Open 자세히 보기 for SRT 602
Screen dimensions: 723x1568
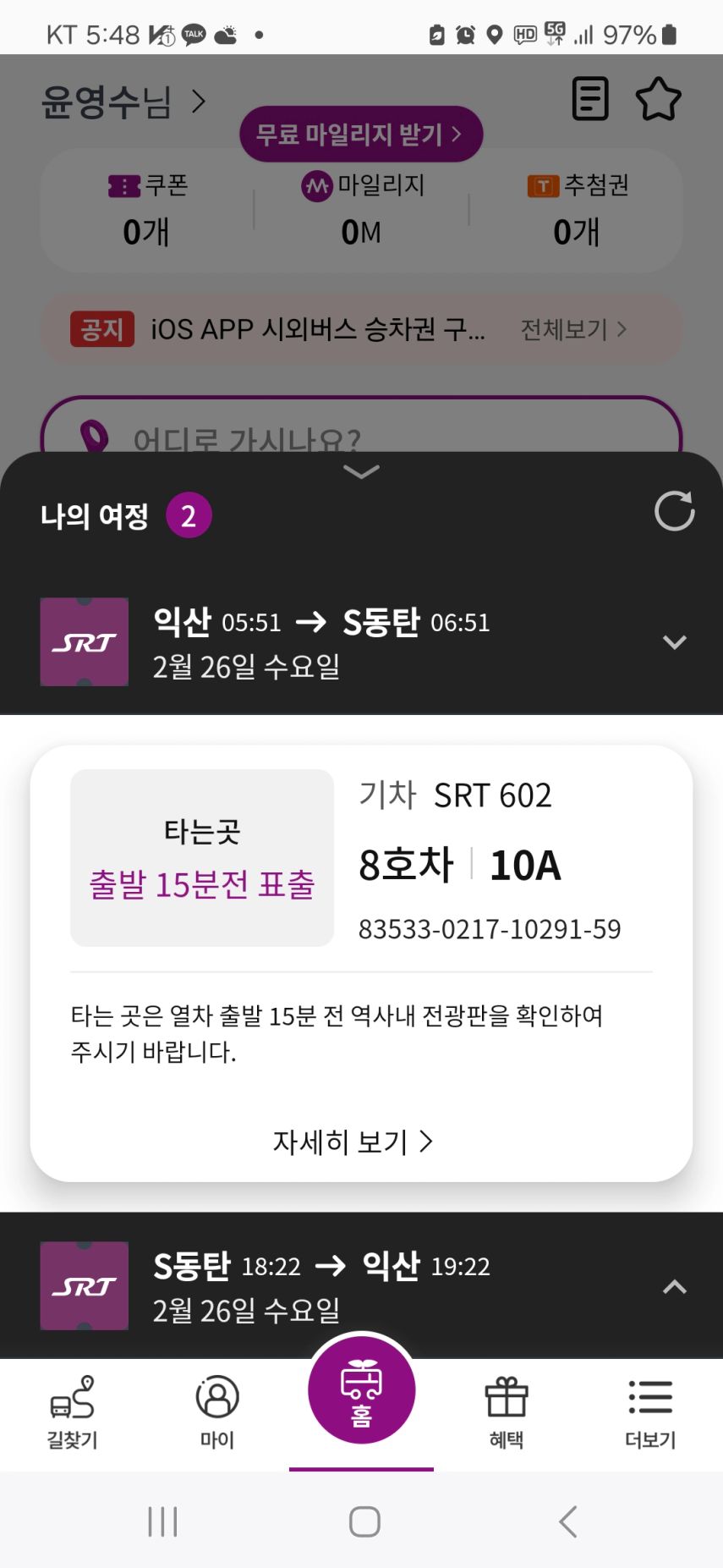353,1142
